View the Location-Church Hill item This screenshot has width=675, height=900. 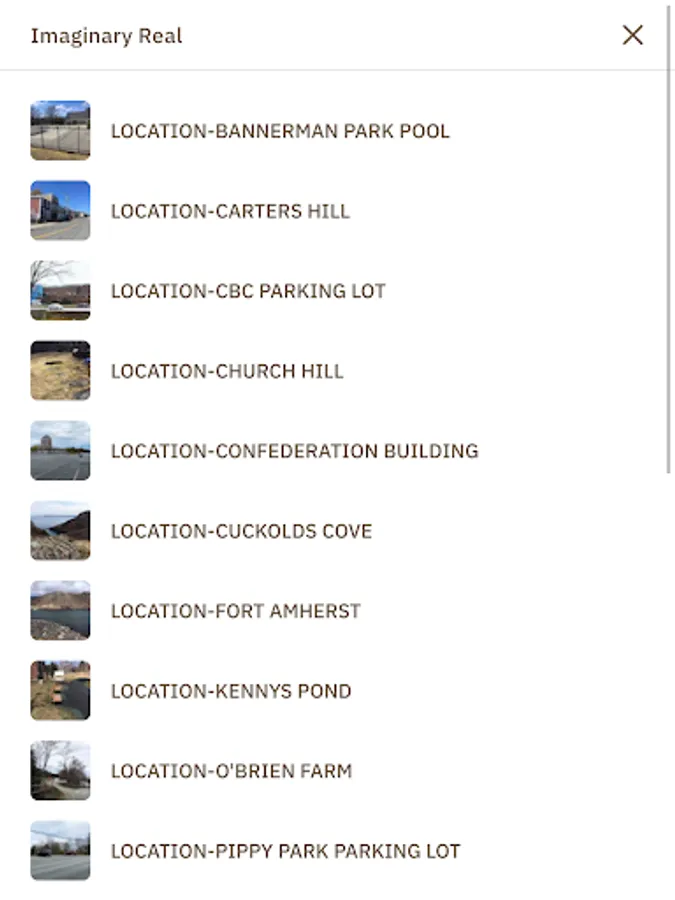(x=227, y=371)
